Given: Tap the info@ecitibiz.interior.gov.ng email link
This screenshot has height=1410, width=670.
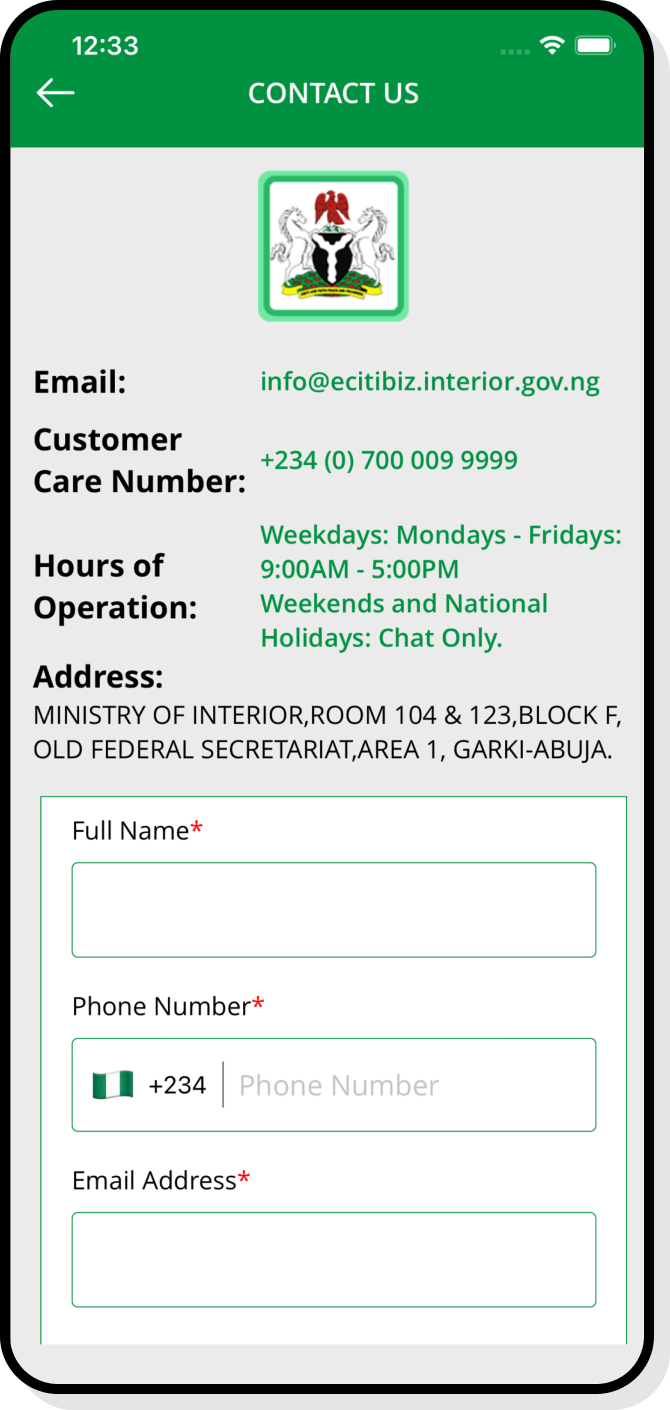Looking at the screenshot, I should 430,382.
